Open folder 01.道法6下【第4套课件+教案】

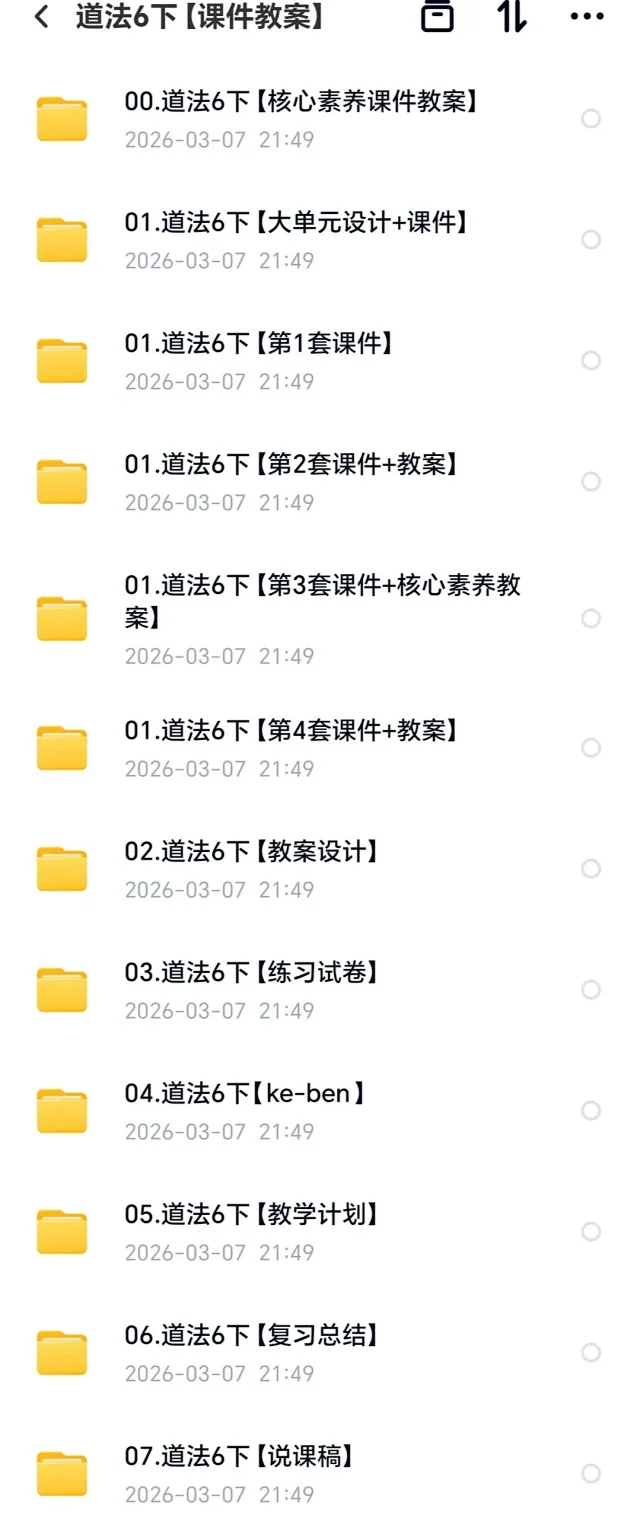290,748
